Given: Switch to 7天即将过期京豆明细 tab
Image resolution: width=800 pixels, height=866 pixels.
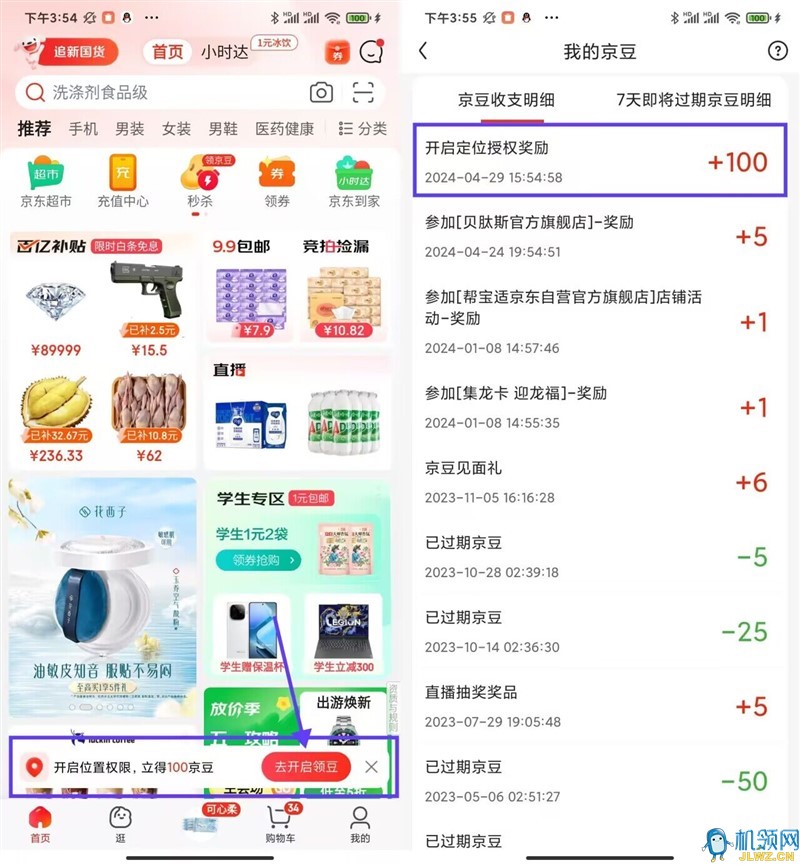Looking at the screenshot, I should tap(693, 100).
